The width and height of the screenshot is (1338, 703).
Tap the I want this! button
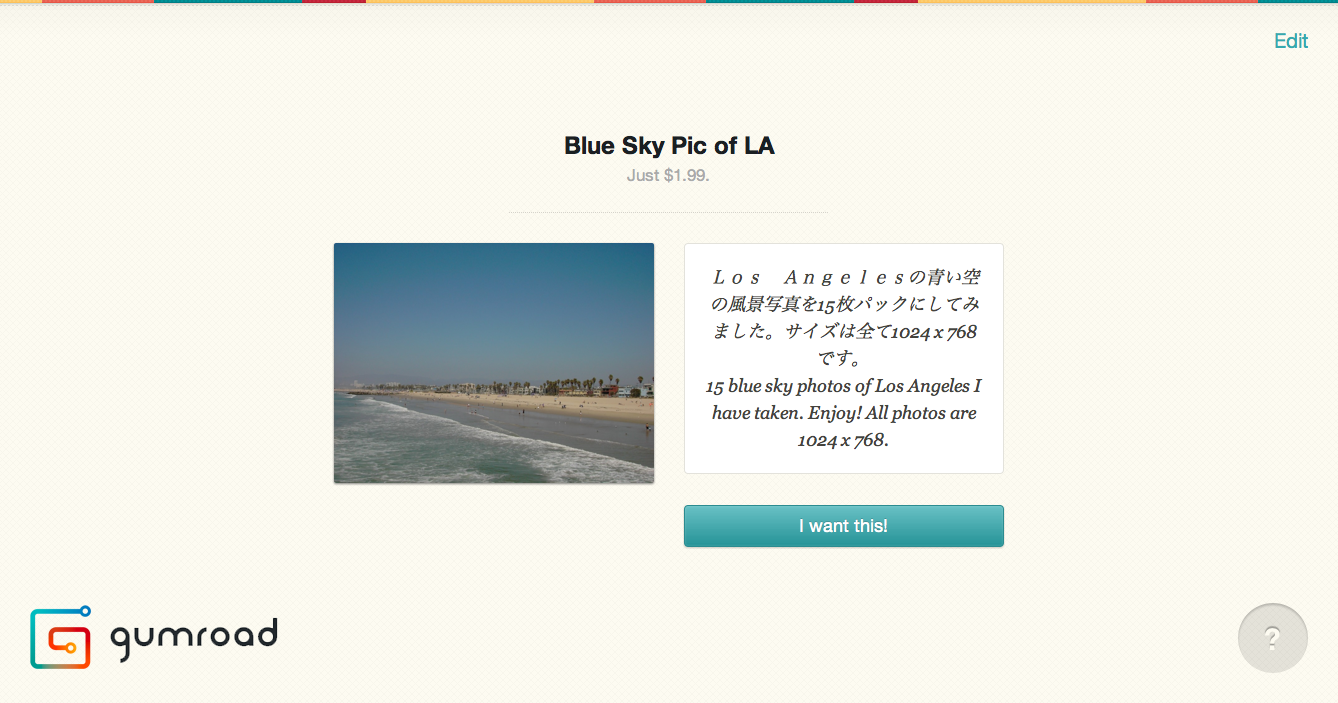tap(843, 526)
